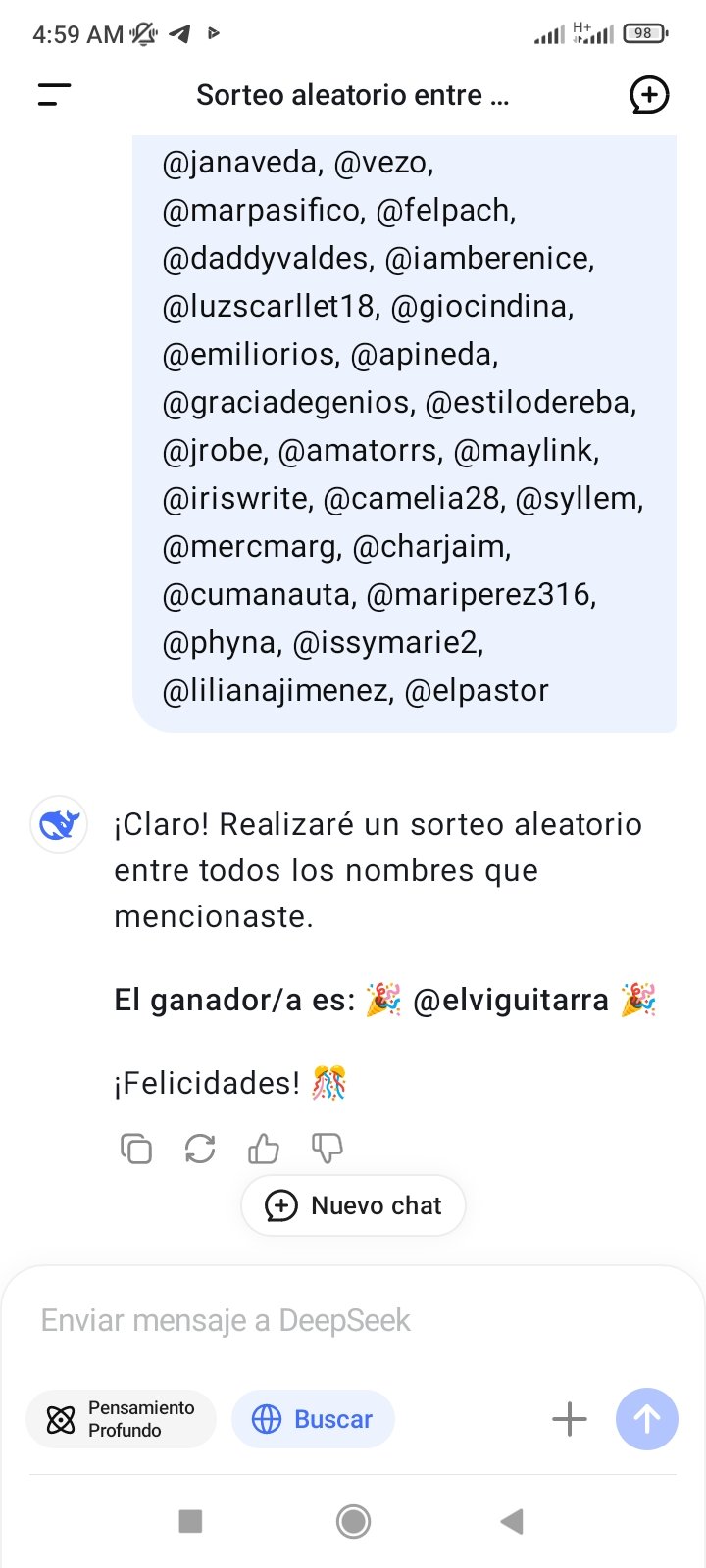Go back with system back button
Screen dimensions: 706x1568
tap(511, 1521)
